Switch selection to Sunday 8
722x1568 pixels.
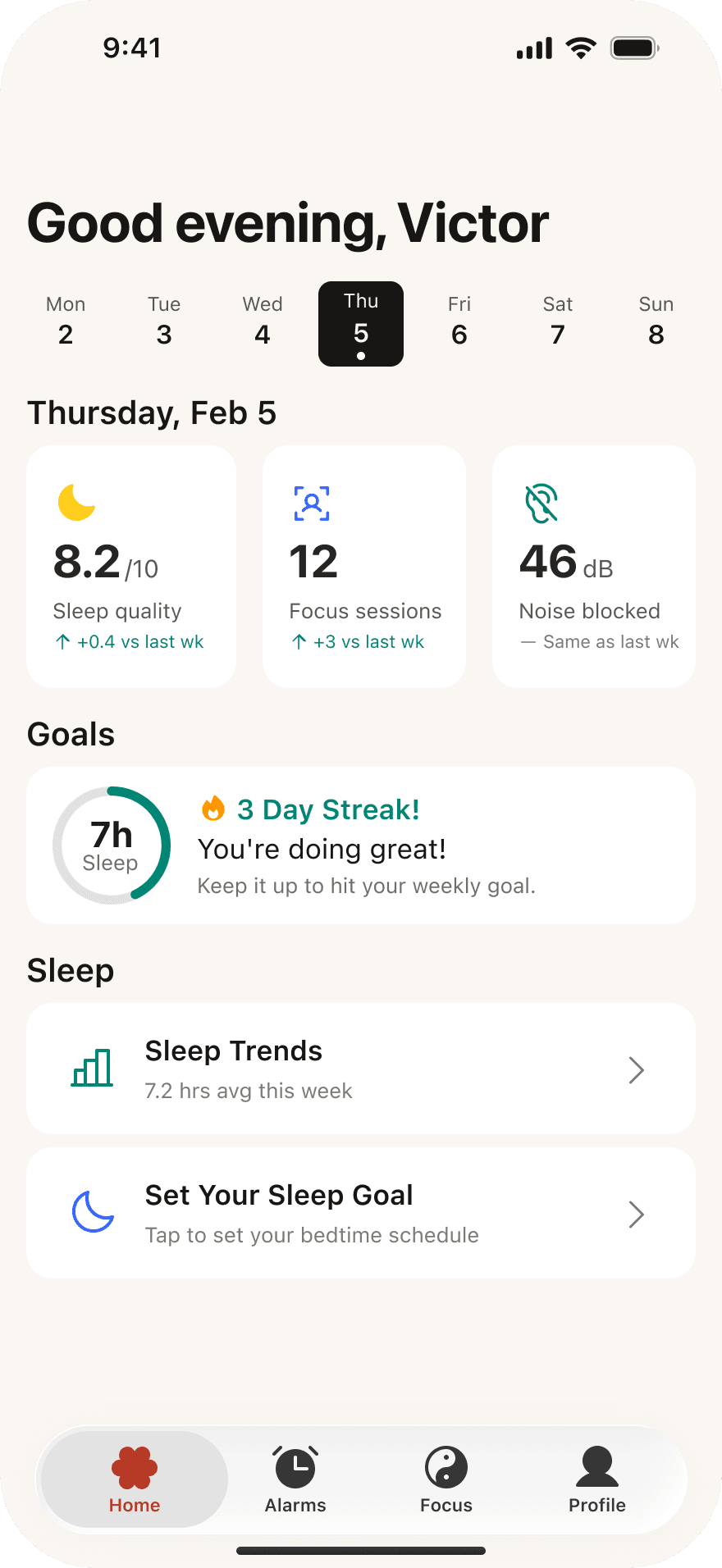click(656, 323)
